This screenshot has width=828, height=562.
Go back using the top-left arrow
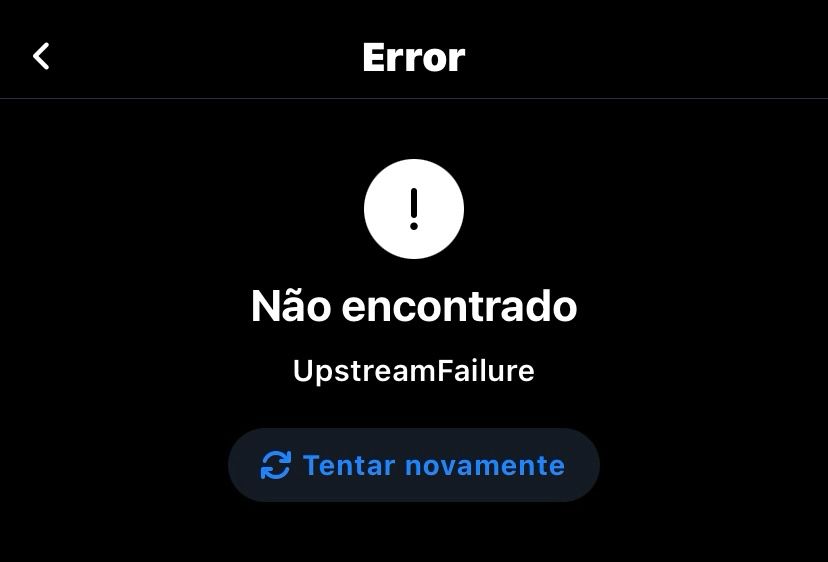tap(41, 56)
